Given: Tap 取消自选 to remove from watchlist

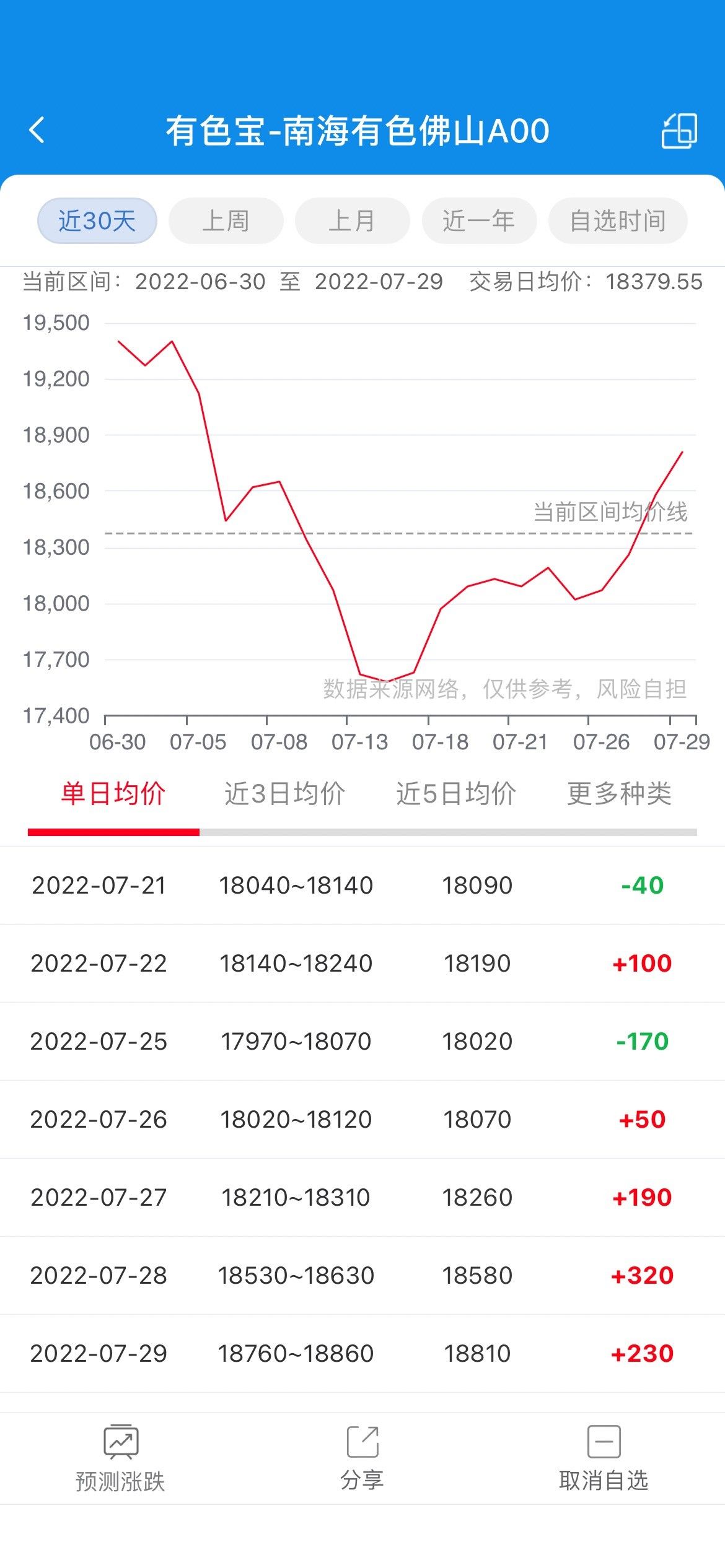Looking at the screenshot, I should [604, 1458].
